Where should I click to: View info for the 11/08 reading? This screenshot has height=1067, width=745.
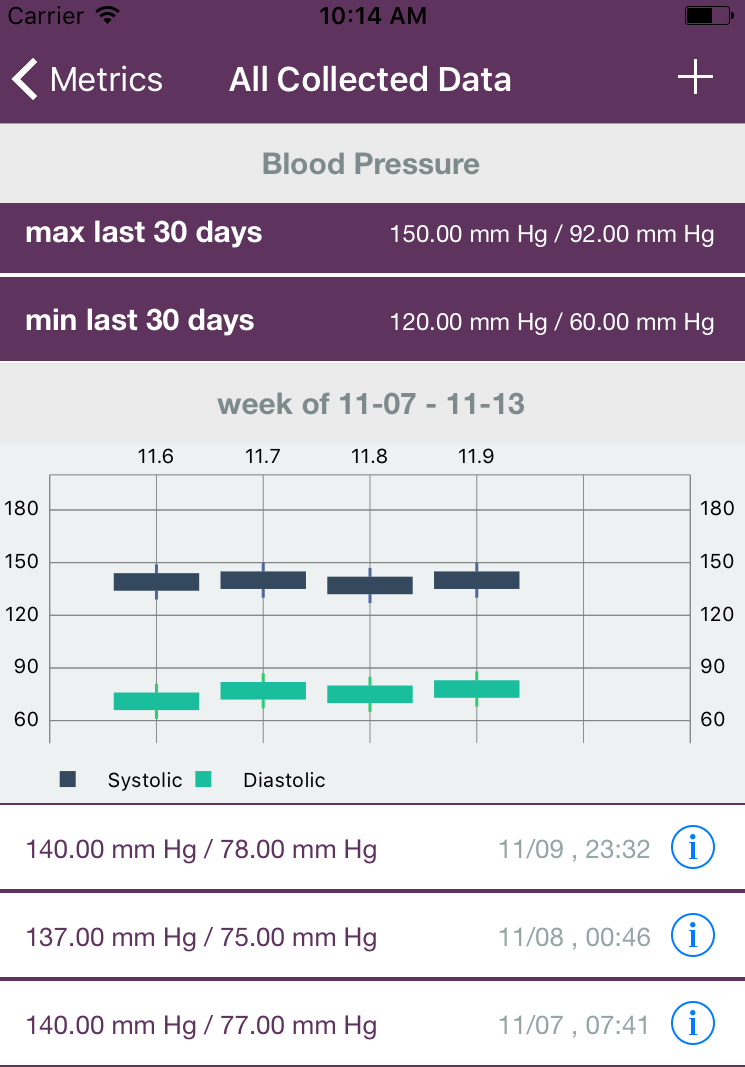coord(692,936)
